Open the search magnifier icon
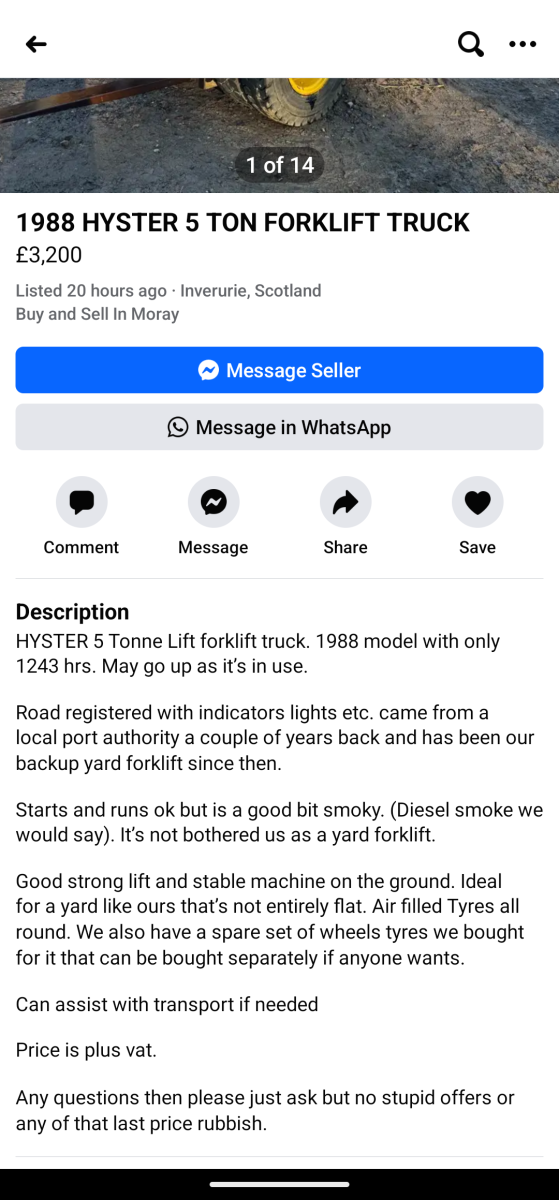Screen dimensions: 559x1200 pyautogui.click(x=470, y=44)
